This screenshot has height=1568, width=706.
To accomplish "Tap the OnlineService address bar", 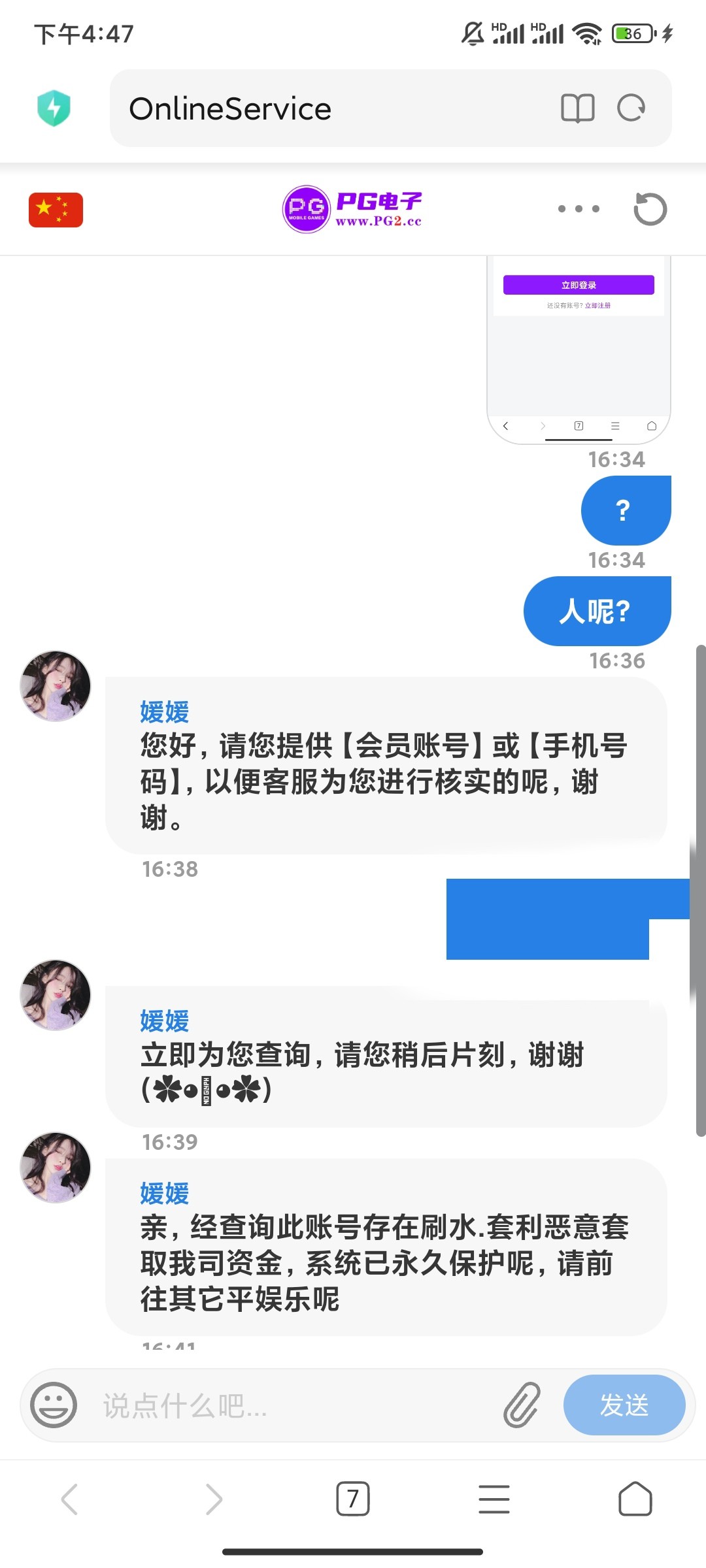I will click(x=327, y=108).
